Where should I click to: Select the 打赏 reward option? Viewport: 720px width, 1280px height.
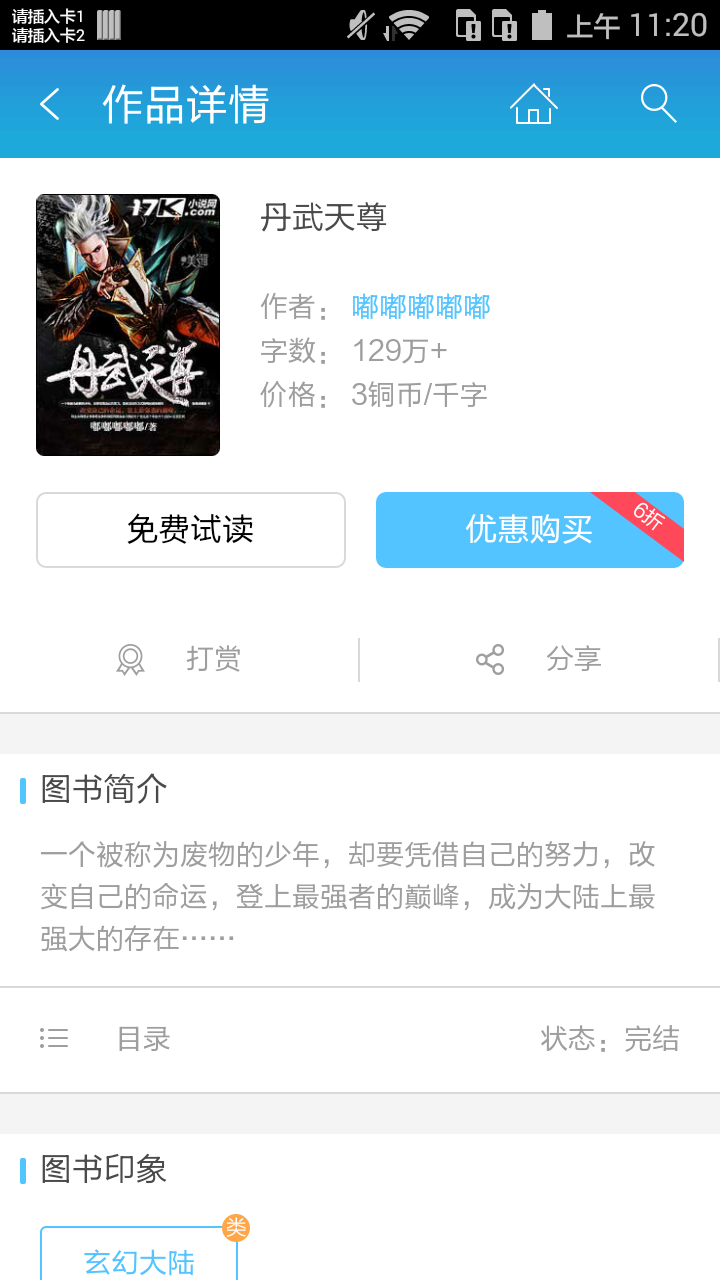pyautogui.click(x=213, y=658)
